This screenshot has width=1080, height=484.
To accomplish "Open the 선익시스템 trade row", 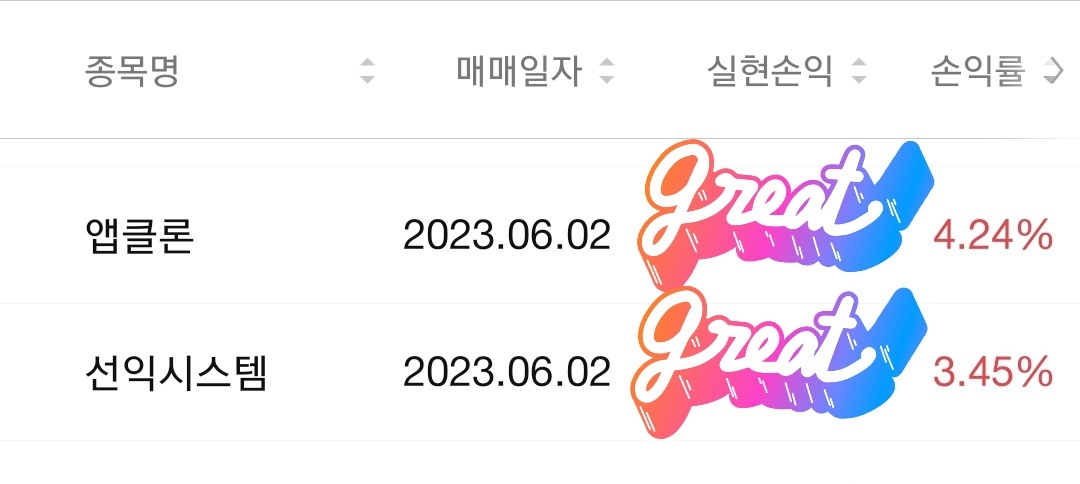I will tap(176, 372).
